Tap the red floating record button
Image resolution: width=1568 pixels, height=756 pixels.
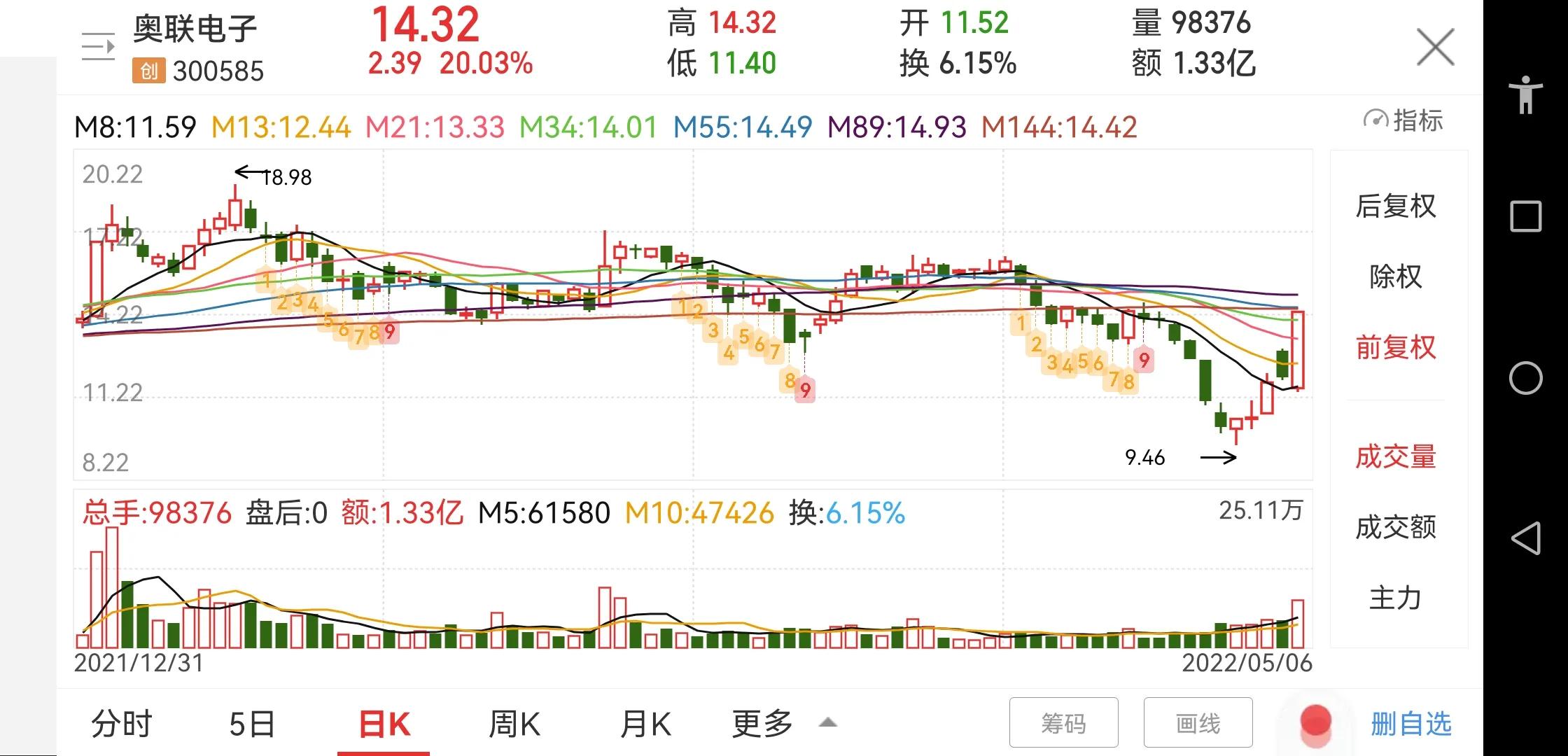click(x=1315, y=722)
